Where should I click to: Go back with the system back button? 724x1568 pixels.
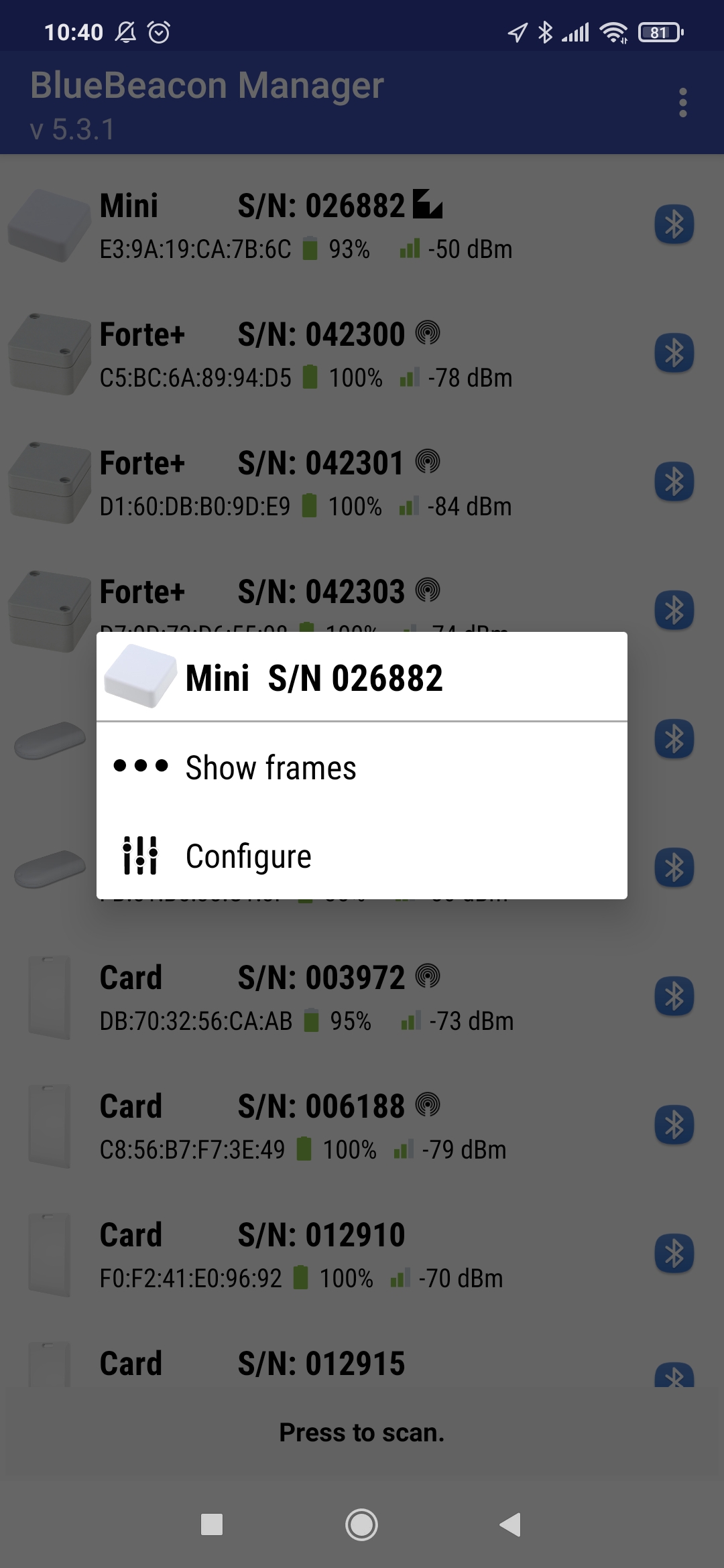tap(511, 1524)
